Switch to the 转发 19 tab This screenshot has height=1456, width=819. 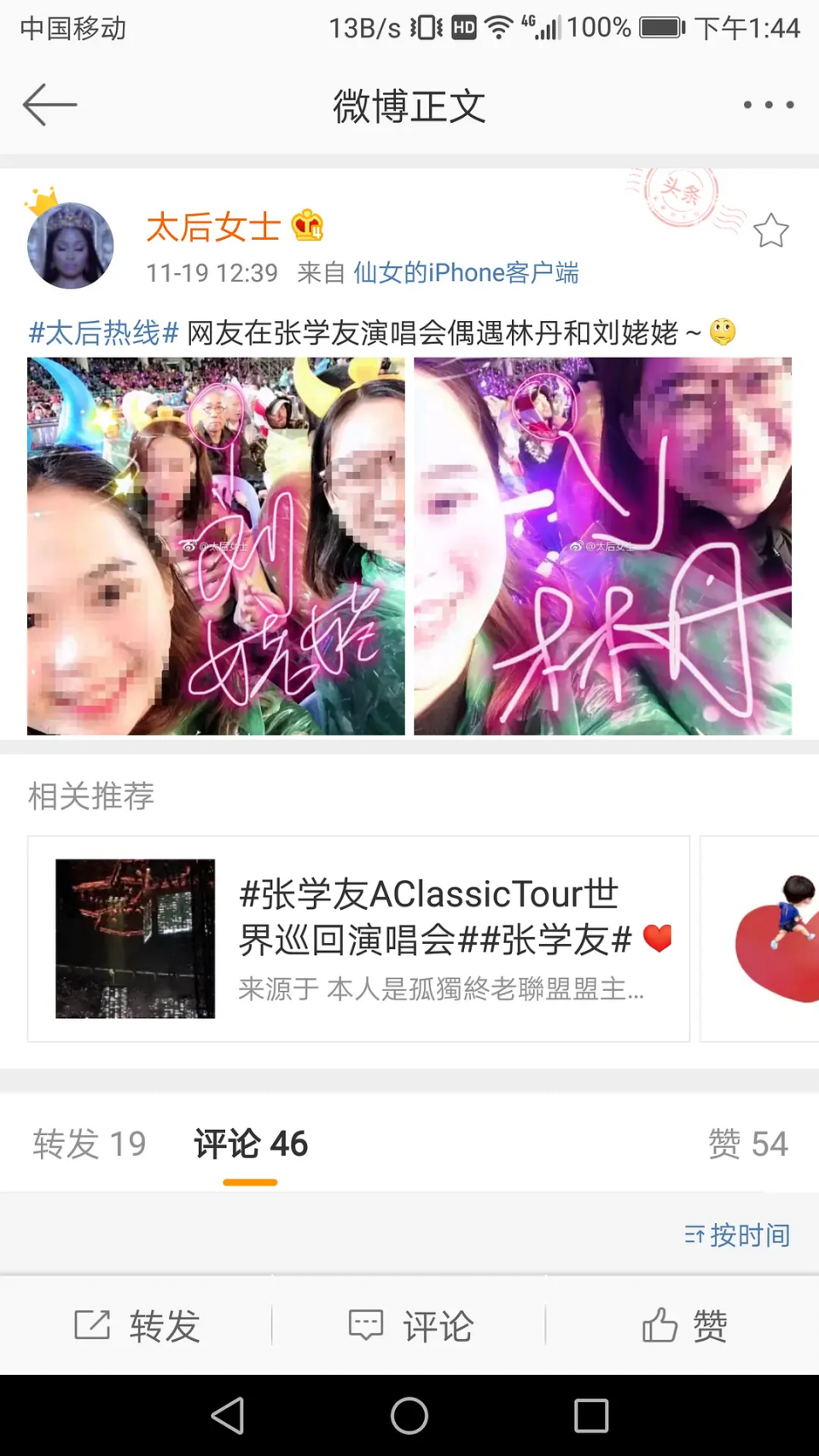click(90, 1144)
